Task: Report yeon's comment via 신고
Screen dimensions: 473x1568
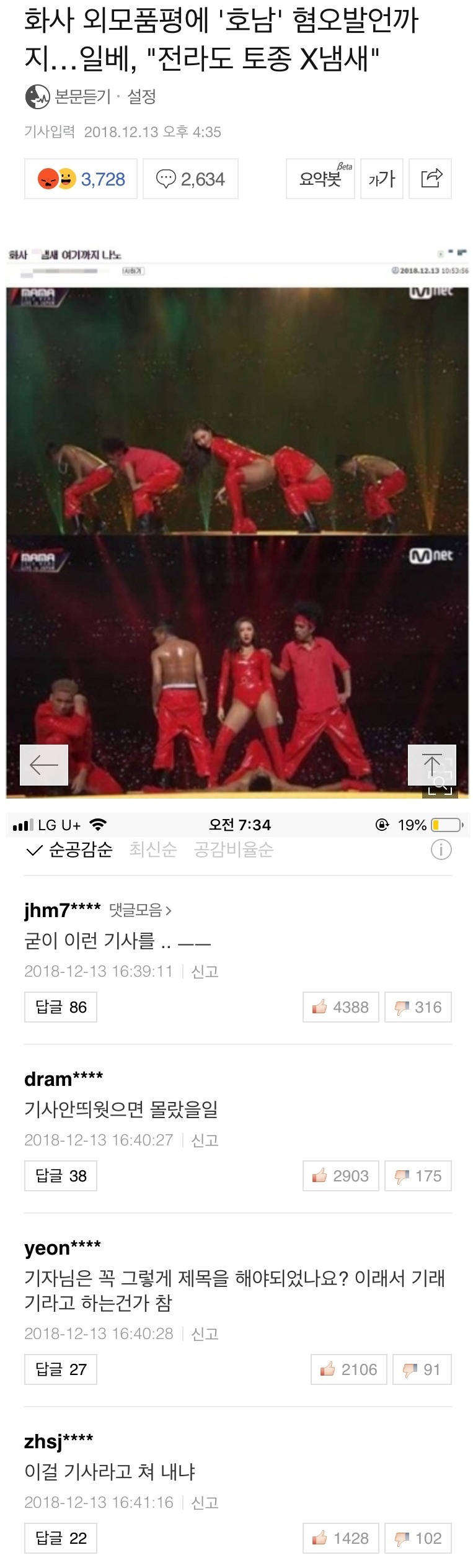Action: click(x=205, y=1333)
